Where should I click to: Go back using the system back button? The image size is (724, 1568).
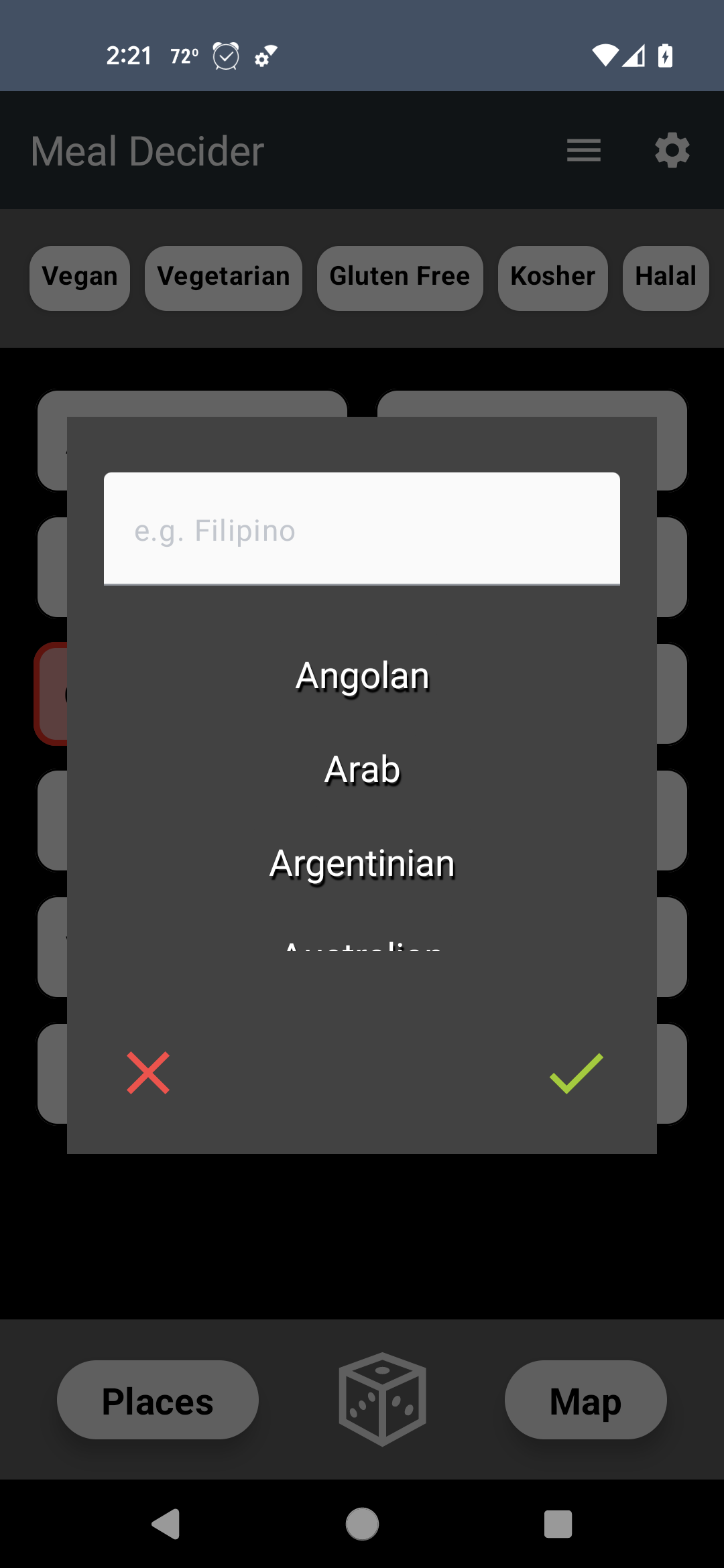tap(166, 1524)
